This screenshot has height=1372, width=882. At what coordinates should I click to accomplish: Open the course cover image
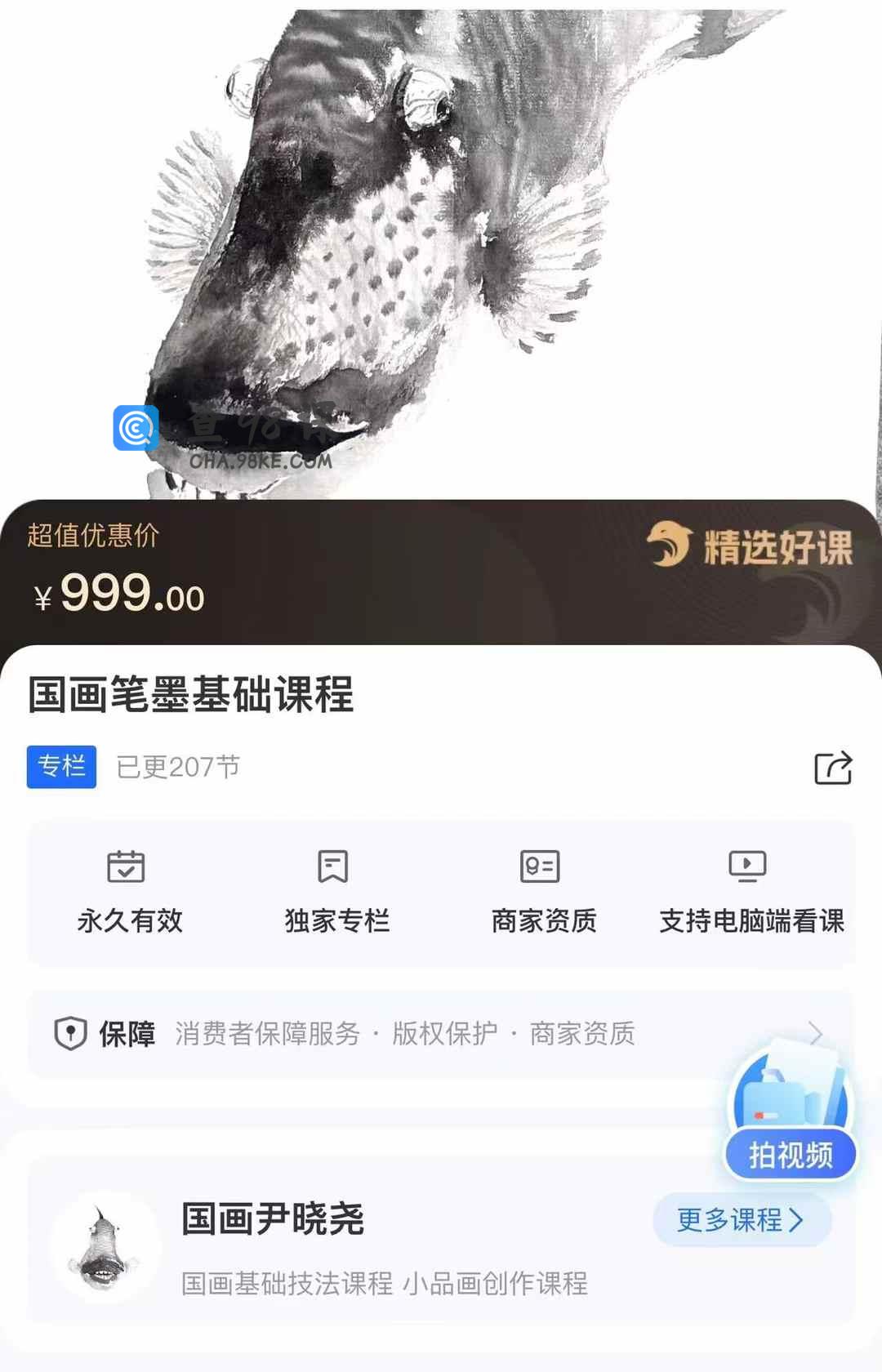[441, 245]
